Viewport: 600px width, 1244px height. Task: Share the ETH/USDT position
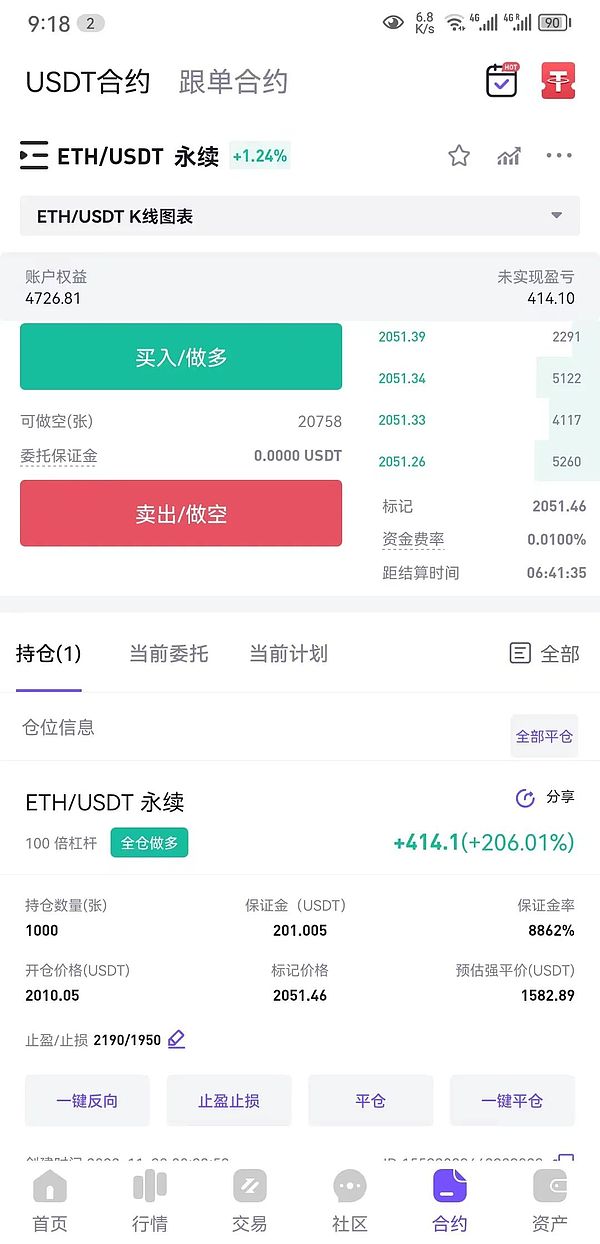click(x=545, y=797)
